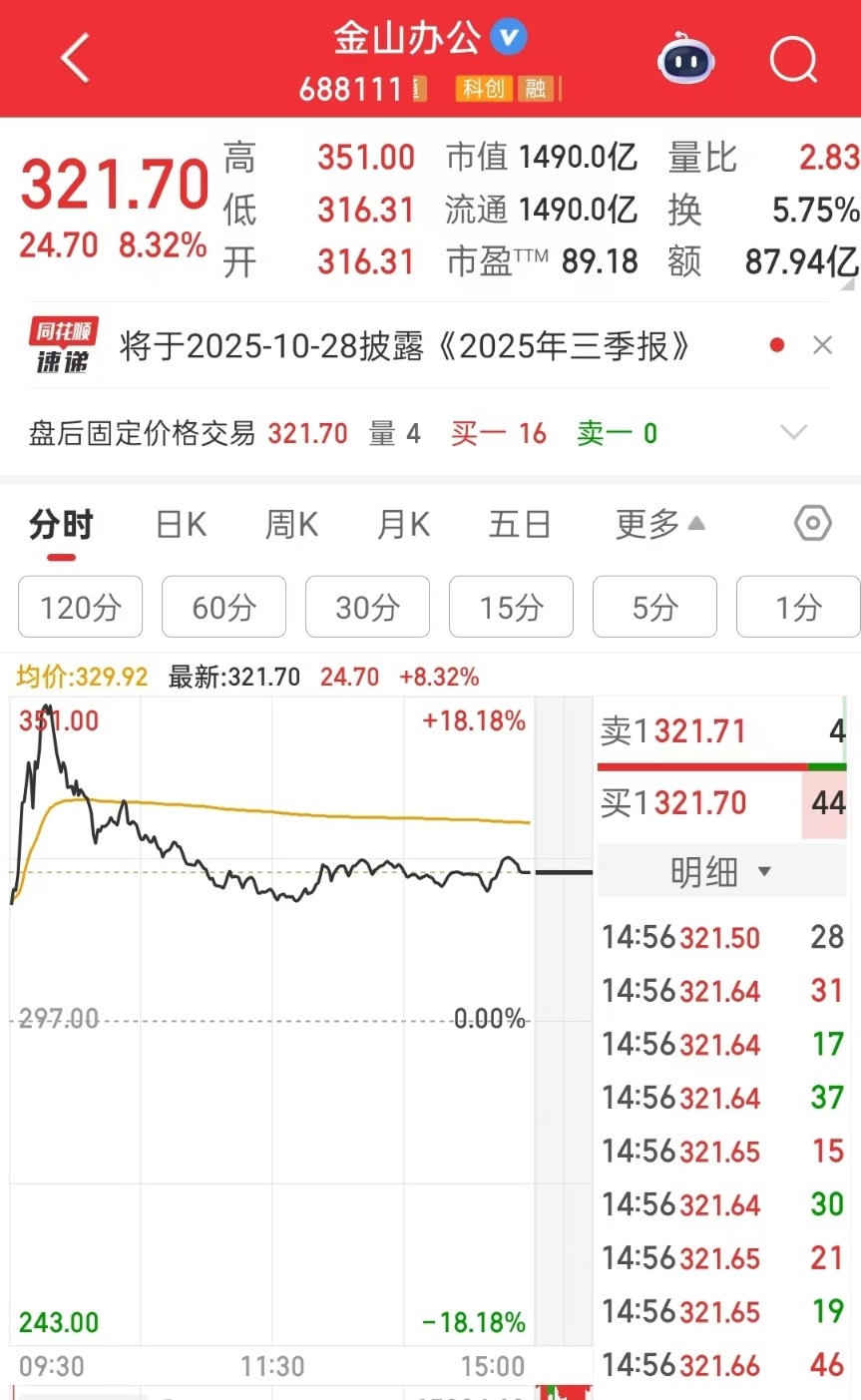Switch to the 分时 chart tab

[61, 524]
